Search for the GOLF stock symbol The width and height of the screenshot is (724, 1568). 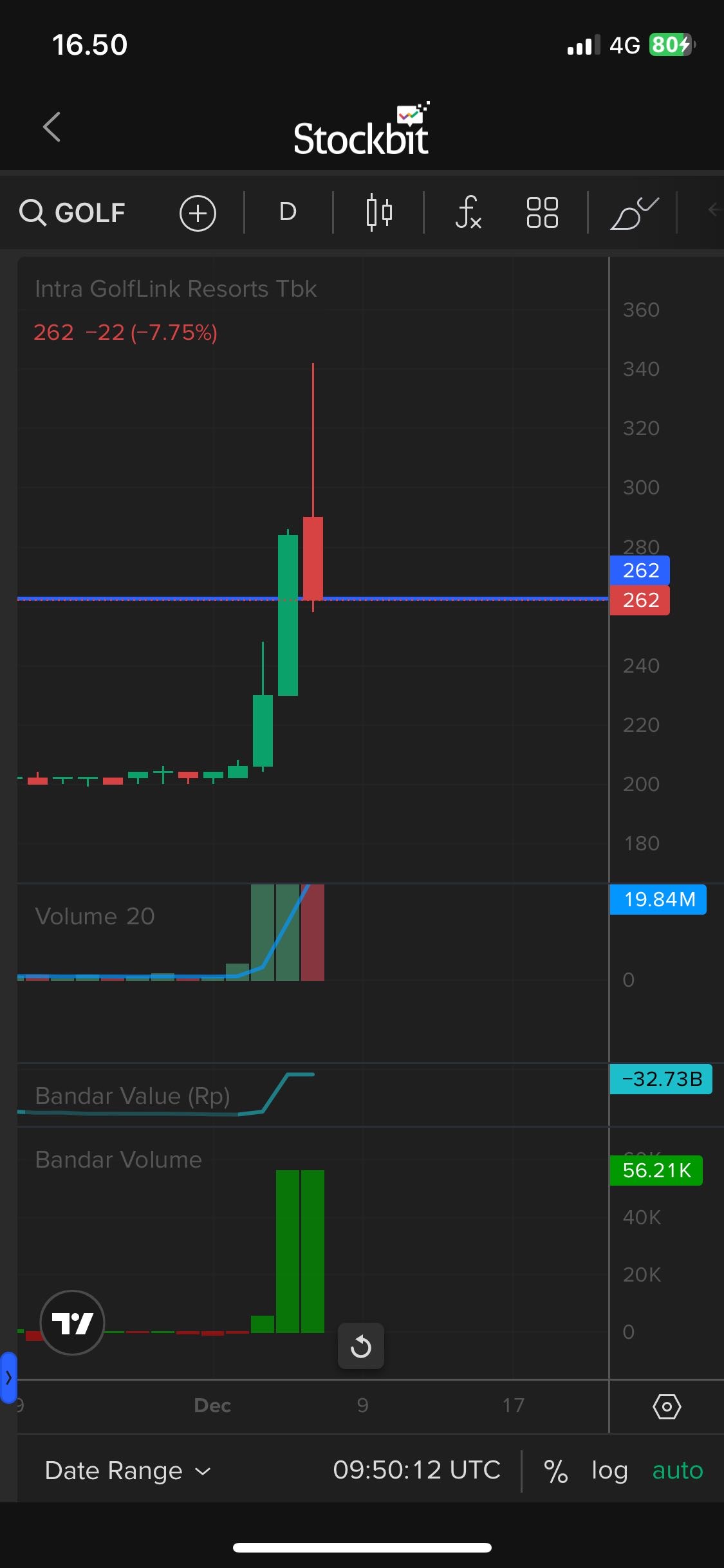[72, 212]
